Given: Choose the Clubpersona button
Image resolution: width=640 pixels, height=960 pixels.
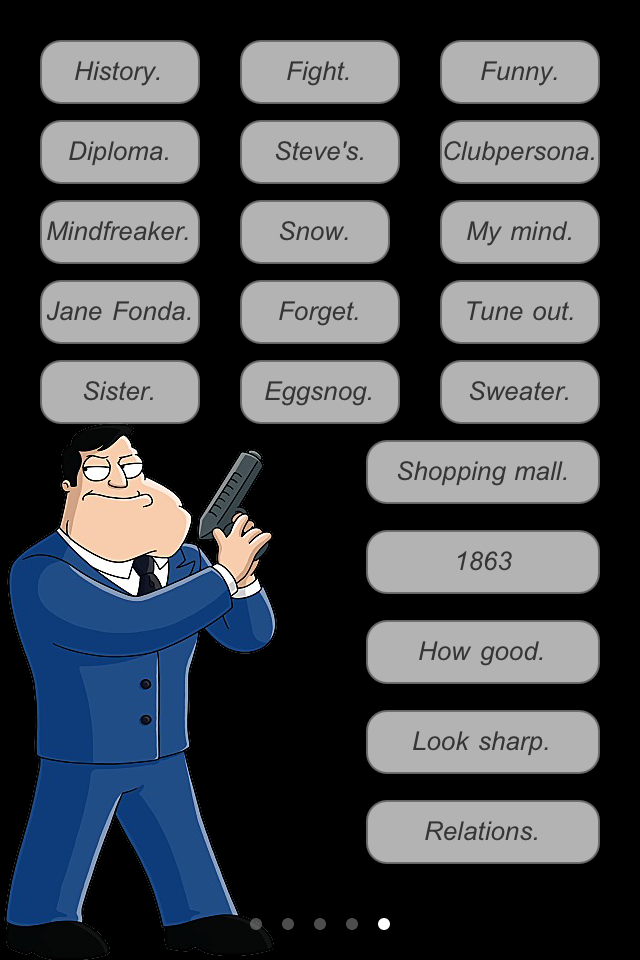Looking at the screenshot, I should [520, 152].
